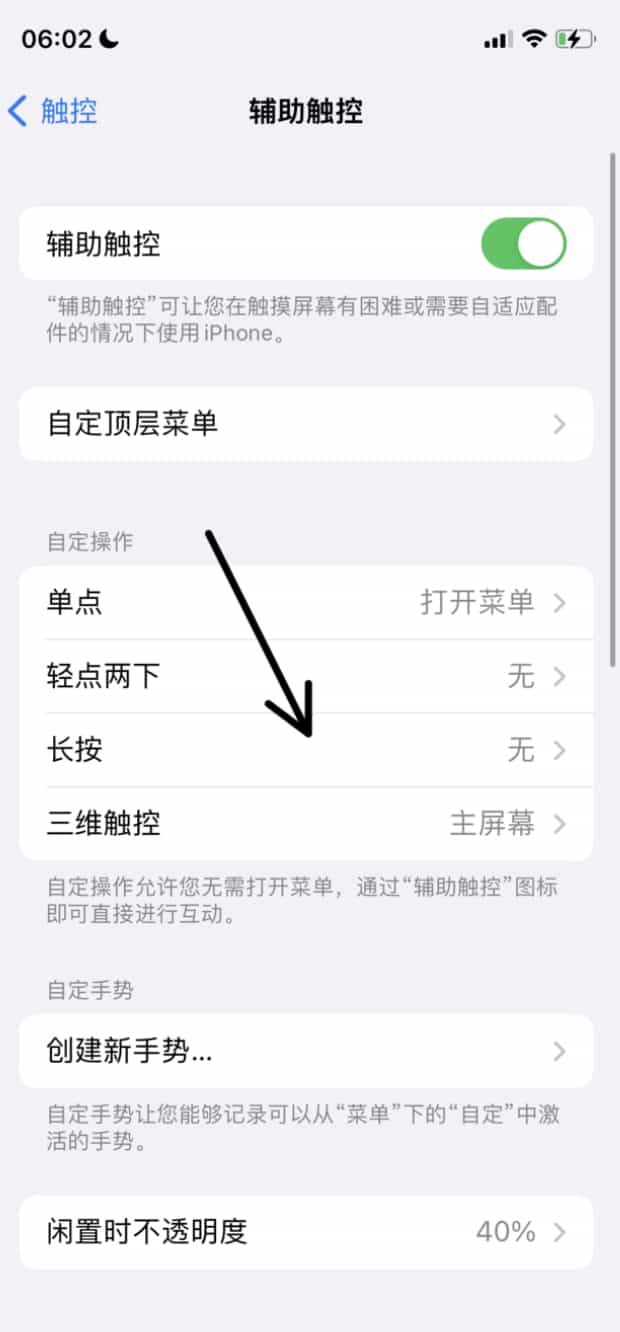Open the 轻点两下 action setting
620x1332 pixels.
(x=305, y=677)
